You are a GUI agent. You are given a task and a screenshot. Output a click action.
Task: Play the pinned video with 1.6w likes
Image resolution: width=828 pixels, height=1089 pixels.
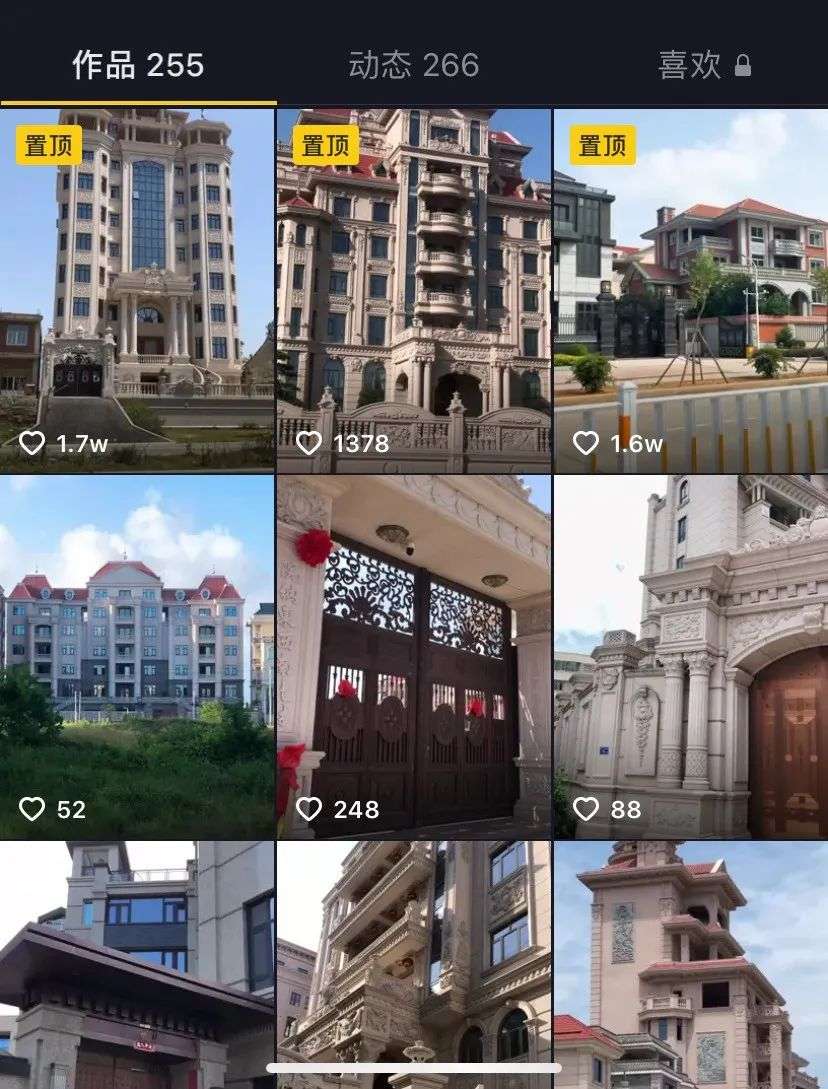(x=691, y=290)
